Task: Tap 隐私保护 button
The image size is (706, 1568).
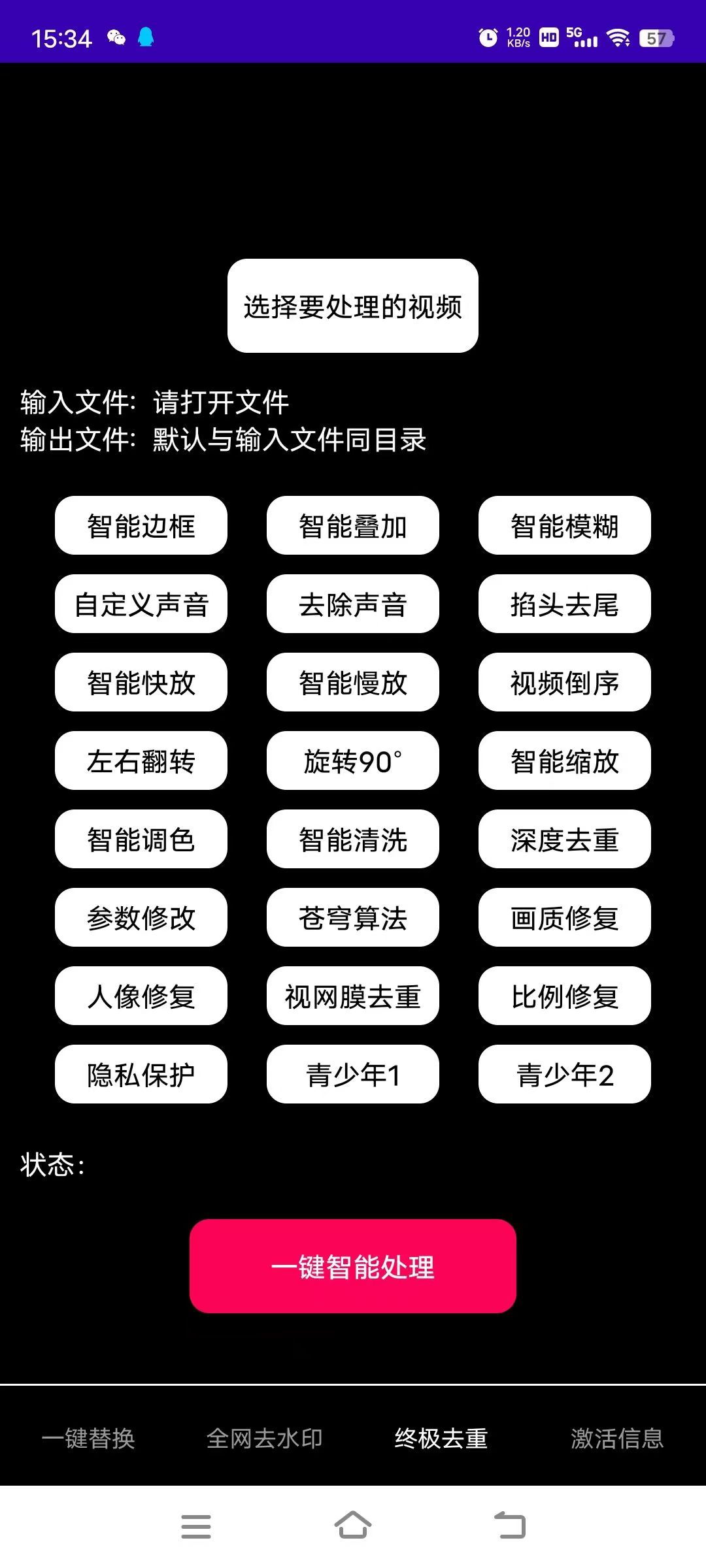Action: tap(141, 1075)
